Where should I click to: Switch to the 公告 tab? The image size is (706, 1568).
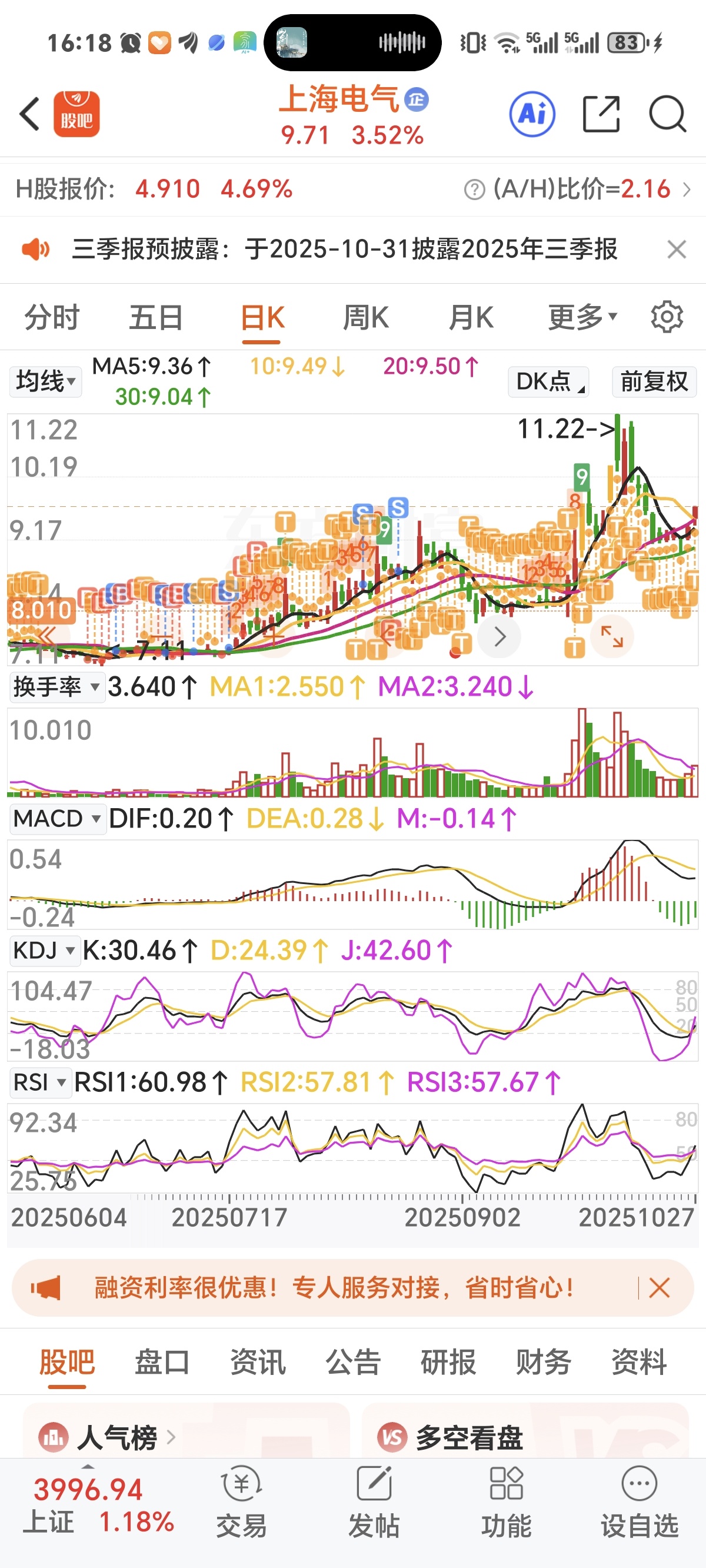pos(352,1362)
